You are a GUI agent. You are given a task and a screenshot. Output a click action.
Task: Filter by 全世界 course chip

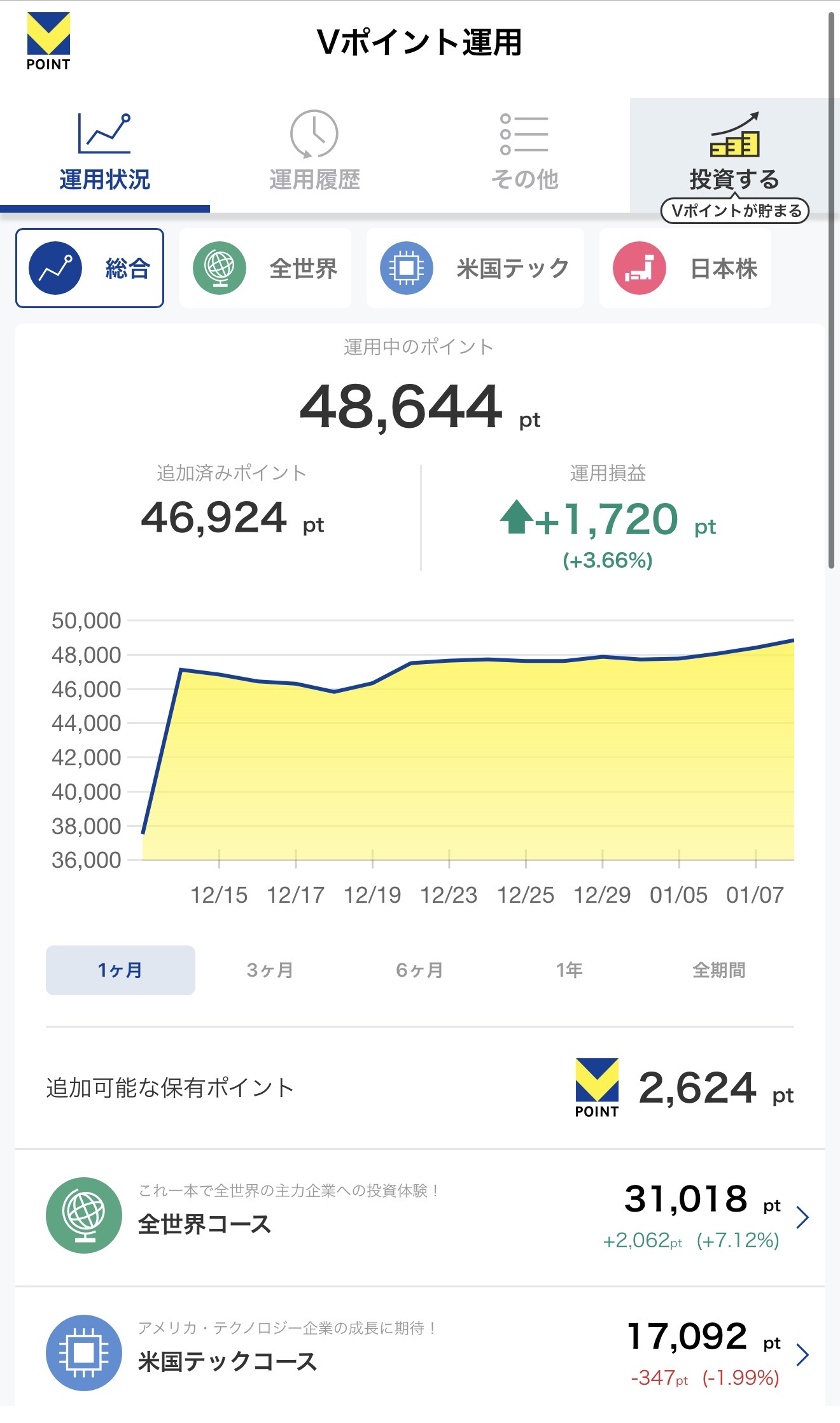click(265, 268)
